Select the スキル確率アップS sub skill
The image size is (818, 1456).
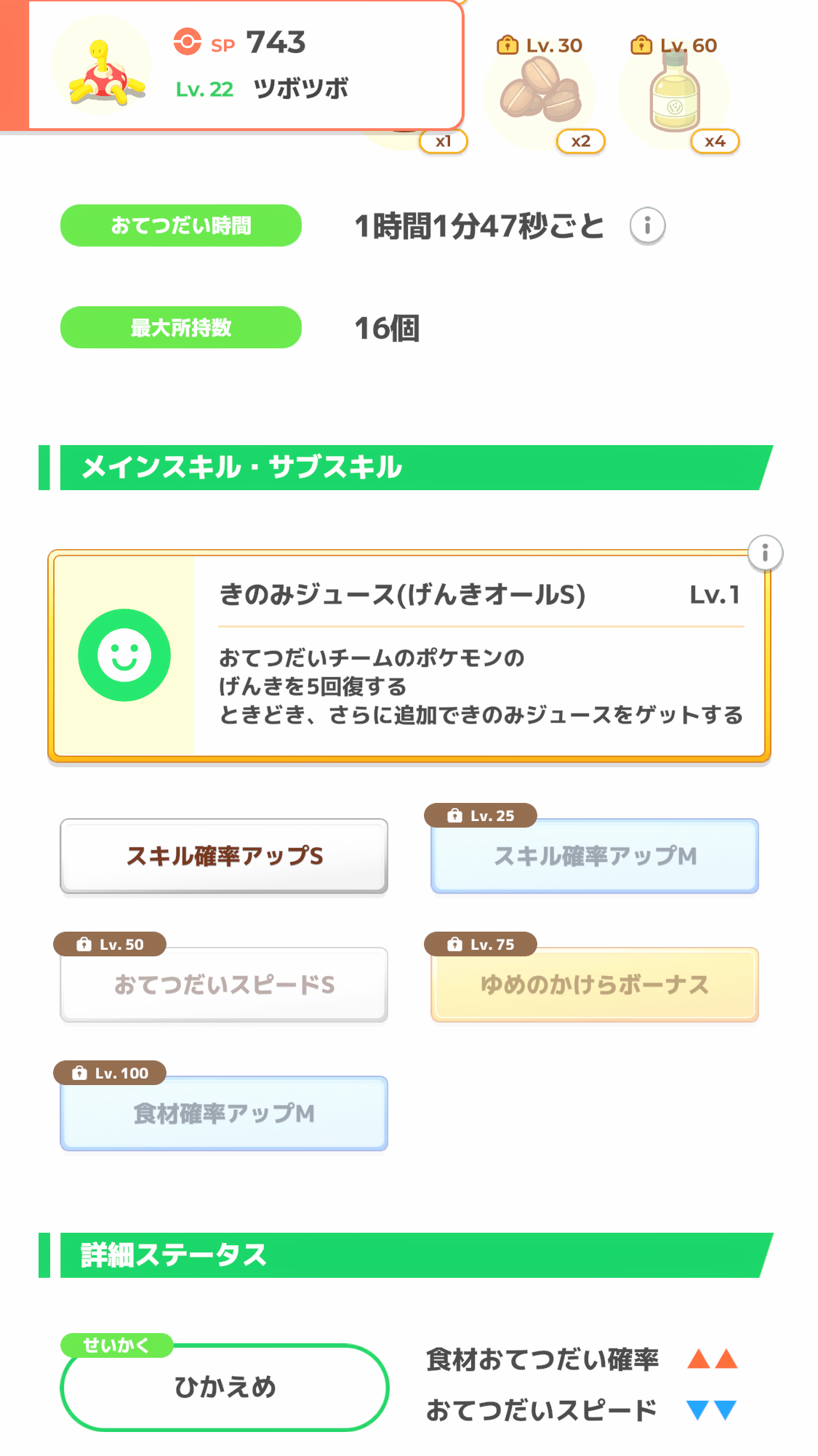pos(224,856)
